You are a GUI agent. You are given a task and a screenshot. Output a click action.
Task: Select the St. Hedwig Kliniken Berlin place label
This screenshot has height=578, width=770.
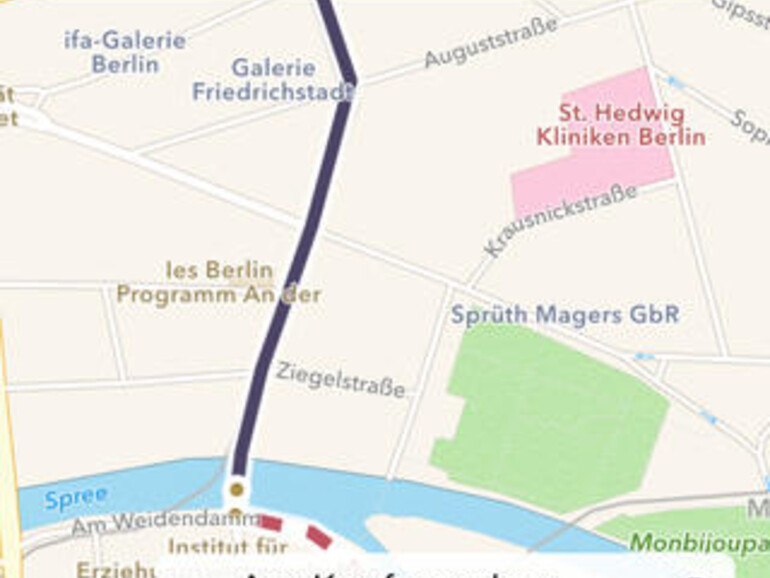click(620, 124)
